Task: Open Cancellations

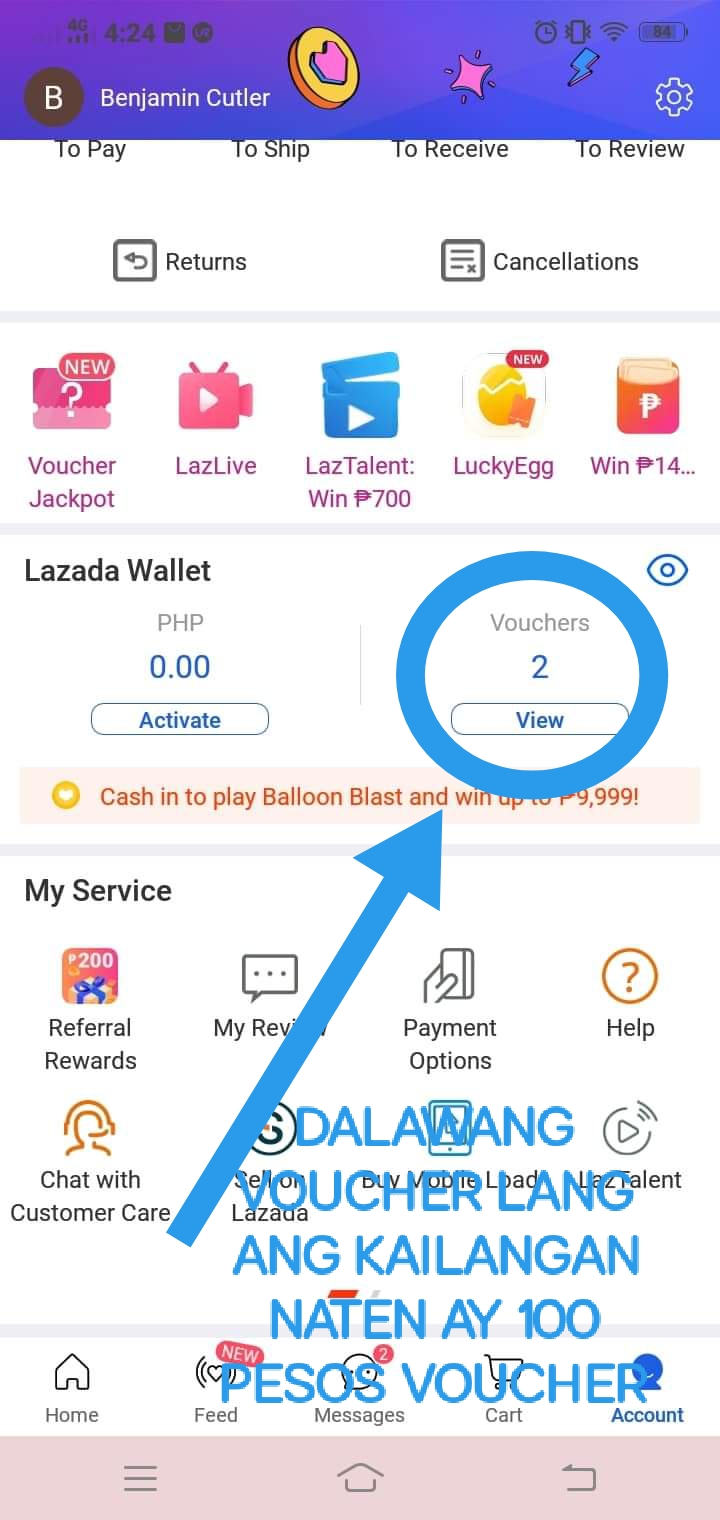Action: point(540,261)
